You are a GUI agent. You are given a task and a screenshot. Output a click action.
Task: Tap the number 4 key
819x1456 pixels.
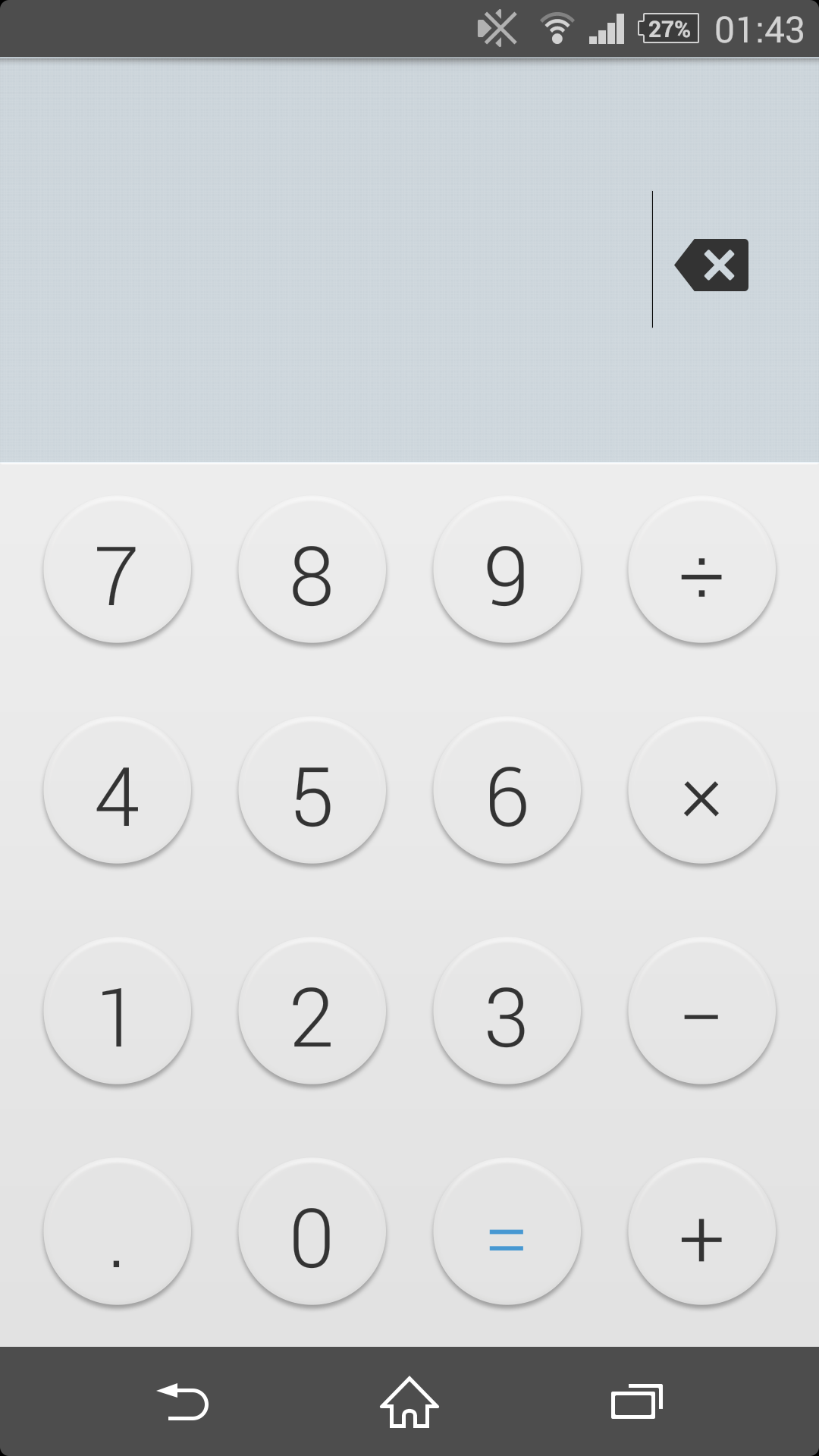pyautogui.click(x=118, y=791)
